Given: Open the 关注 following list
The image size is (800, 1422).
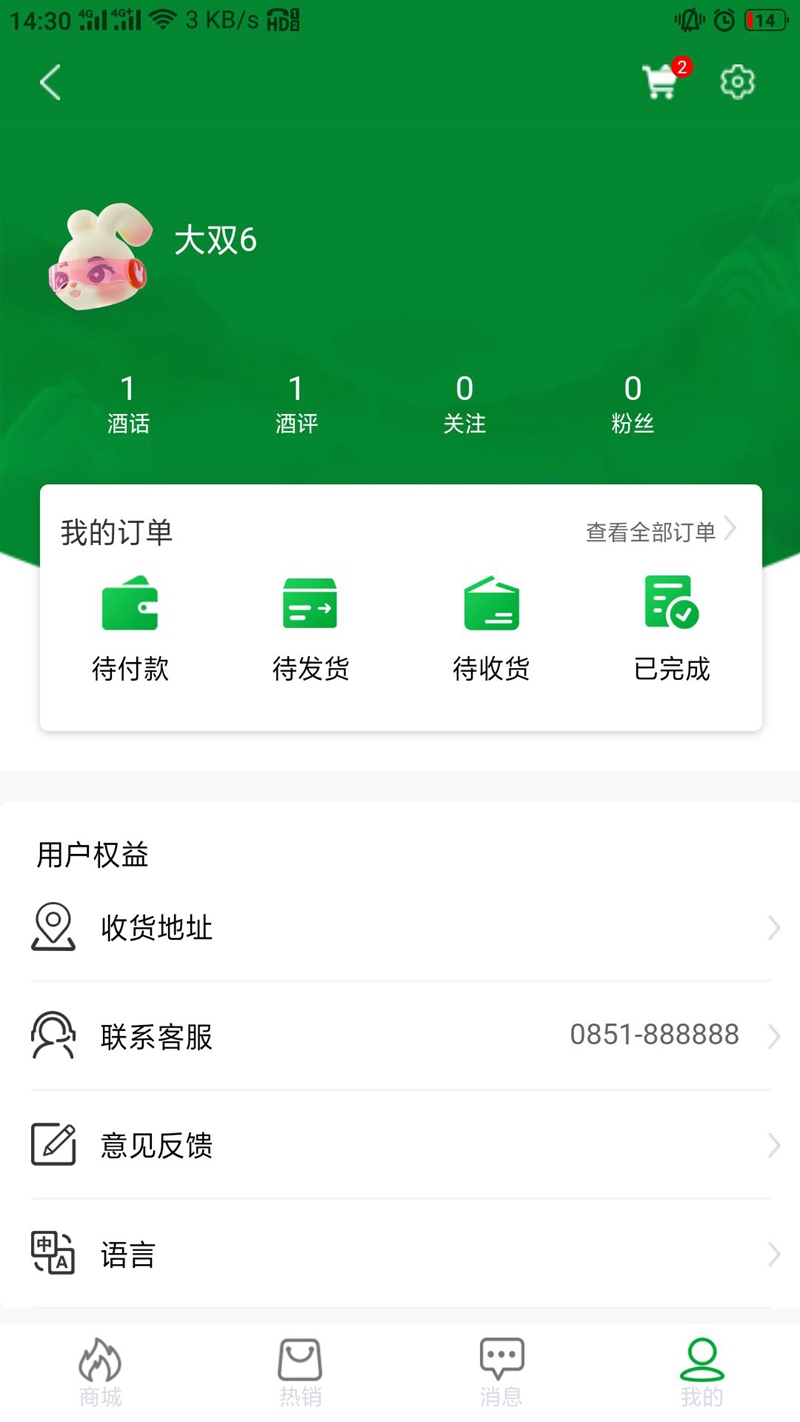Looking at the screenshot, I should pos(464,404).
